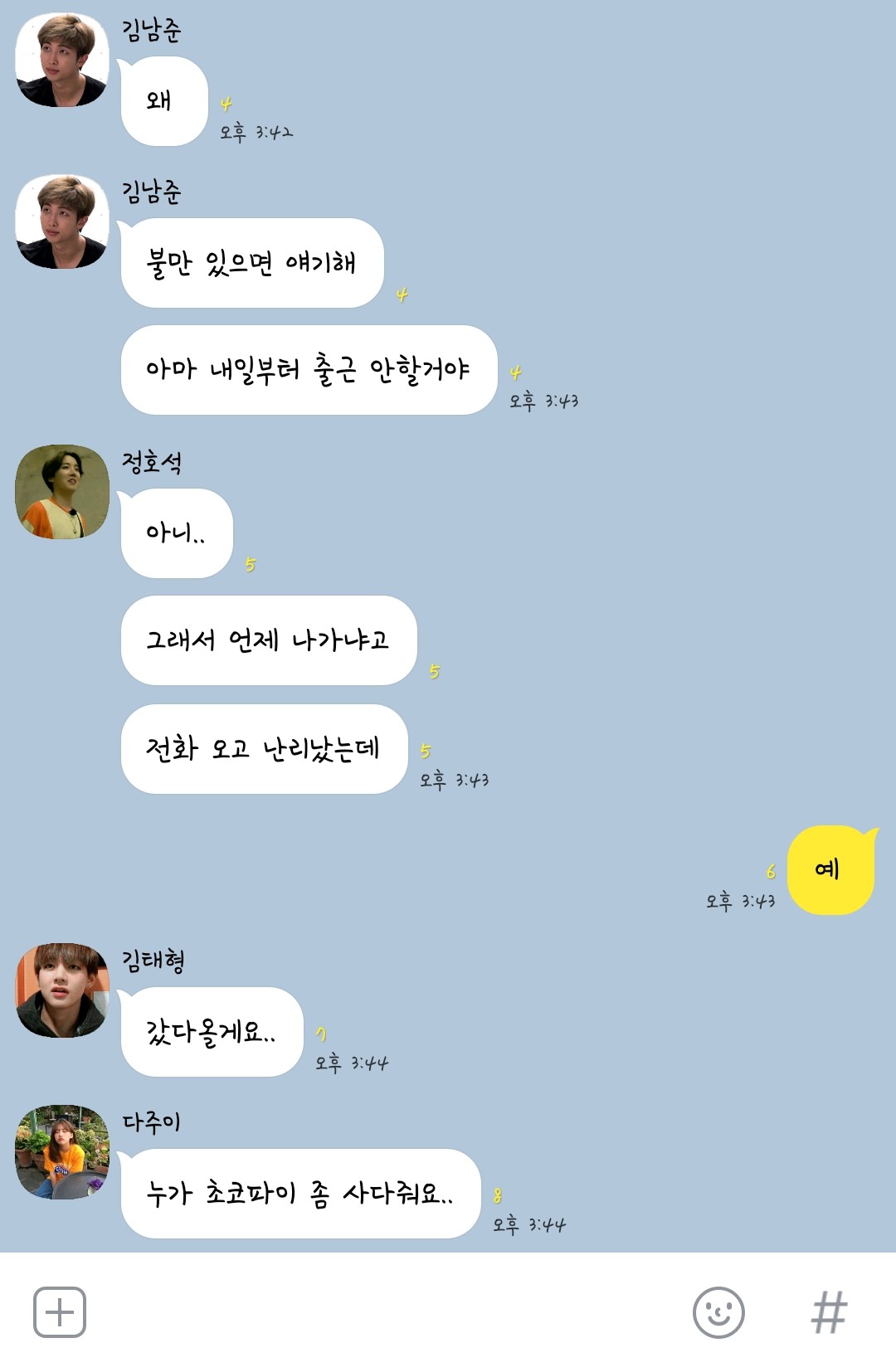Tap the message input field

tap(382, 1312)
